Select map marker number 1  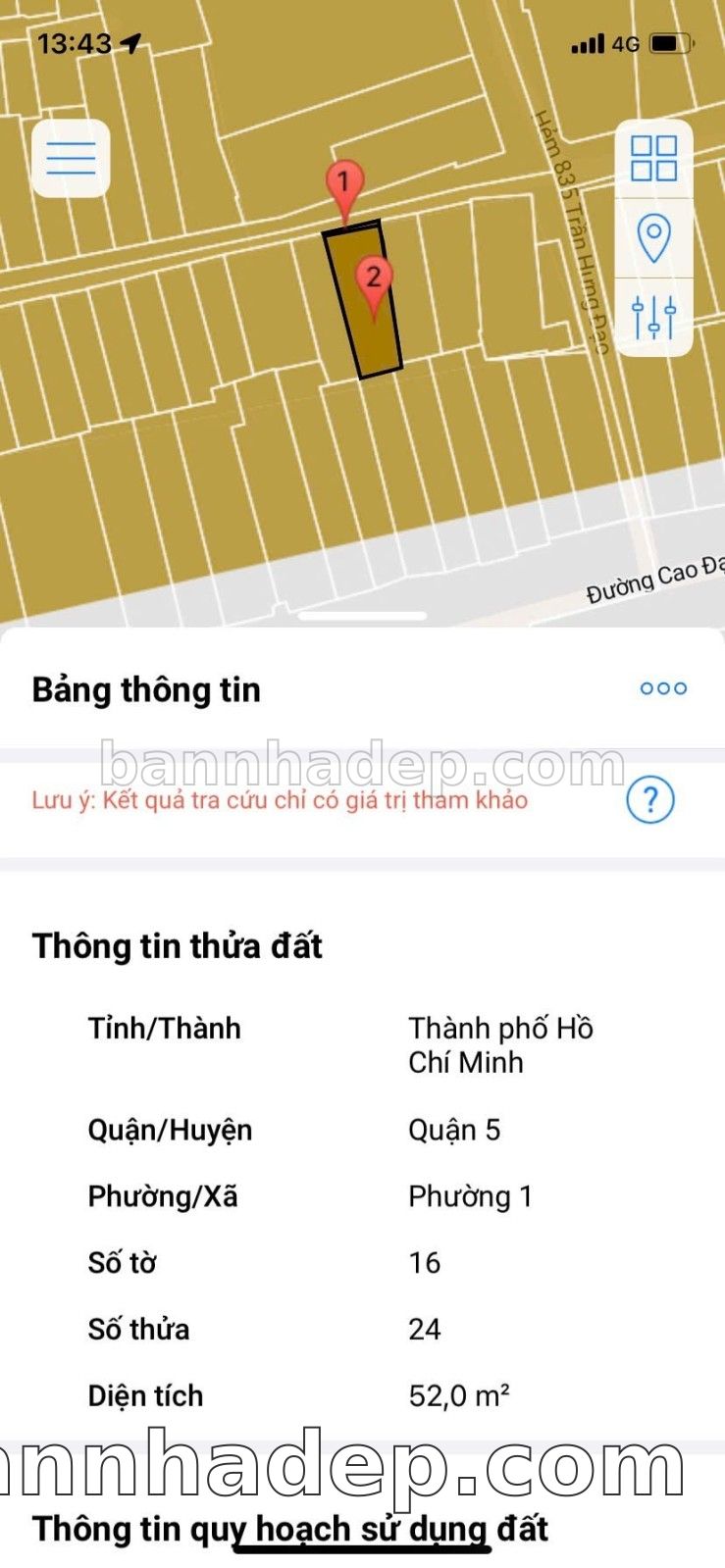pyautogui.click(x=343, y=184)
